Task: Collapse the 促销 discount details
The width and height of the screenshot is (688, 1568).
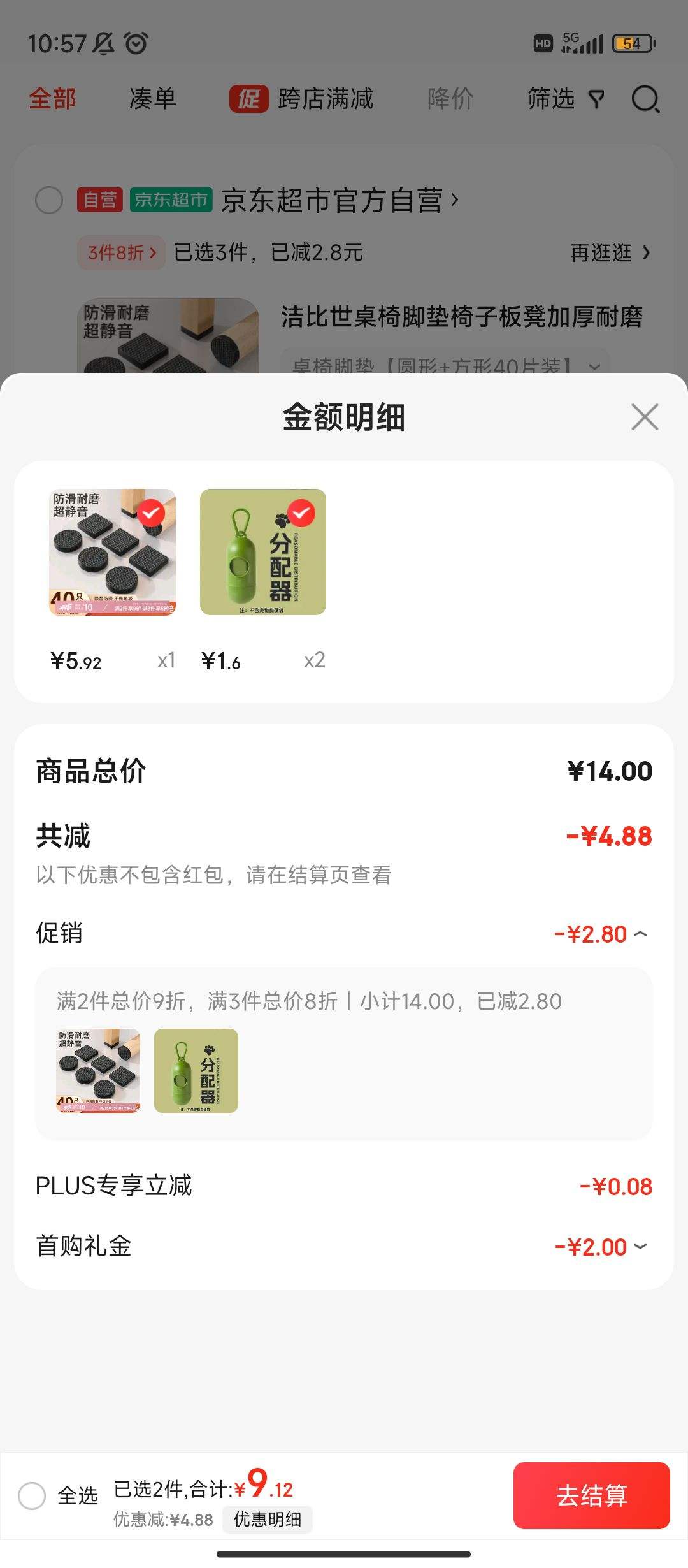Action: click(640, 934)
